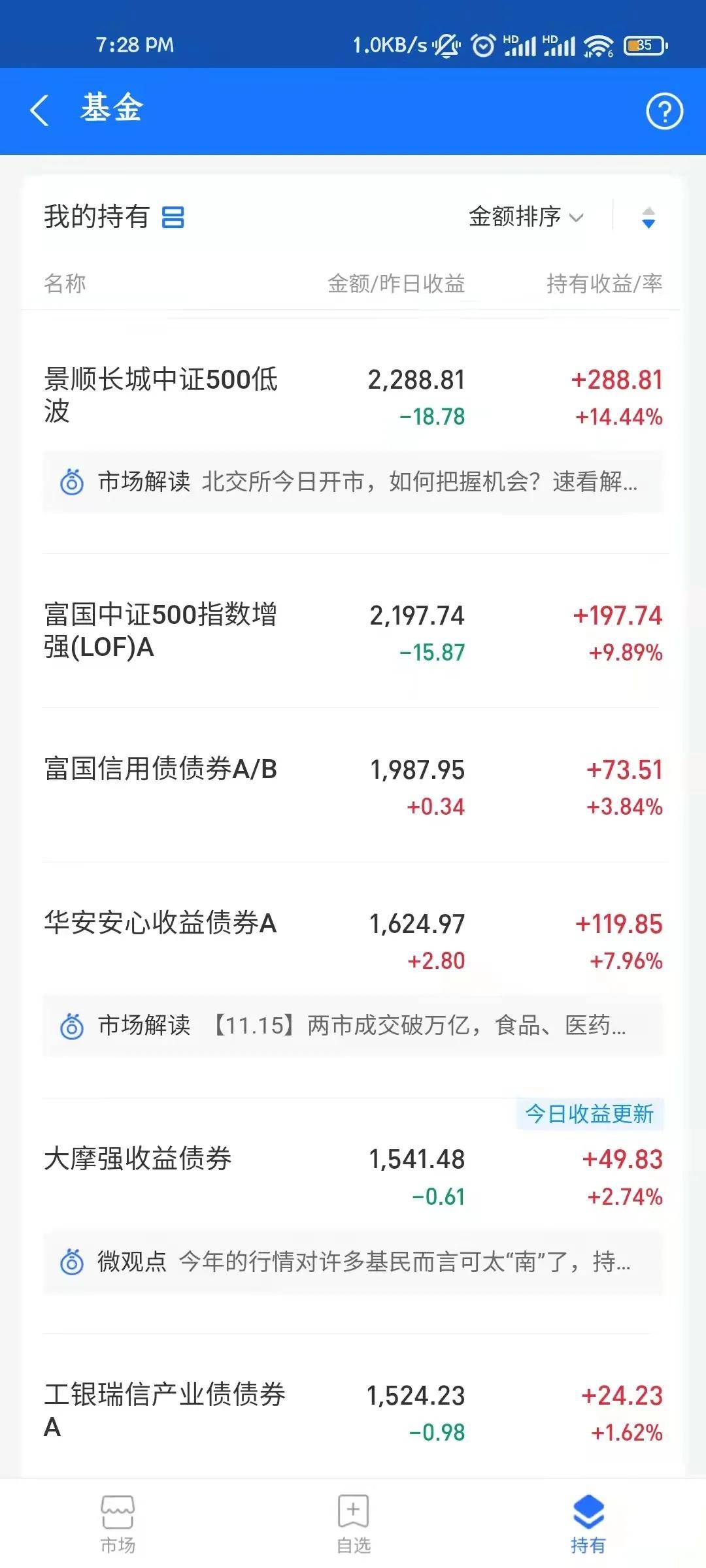Toggle Wi-Fi from the status bar
The width and height of the screenshot is (706, 1568).
(597, 44)
